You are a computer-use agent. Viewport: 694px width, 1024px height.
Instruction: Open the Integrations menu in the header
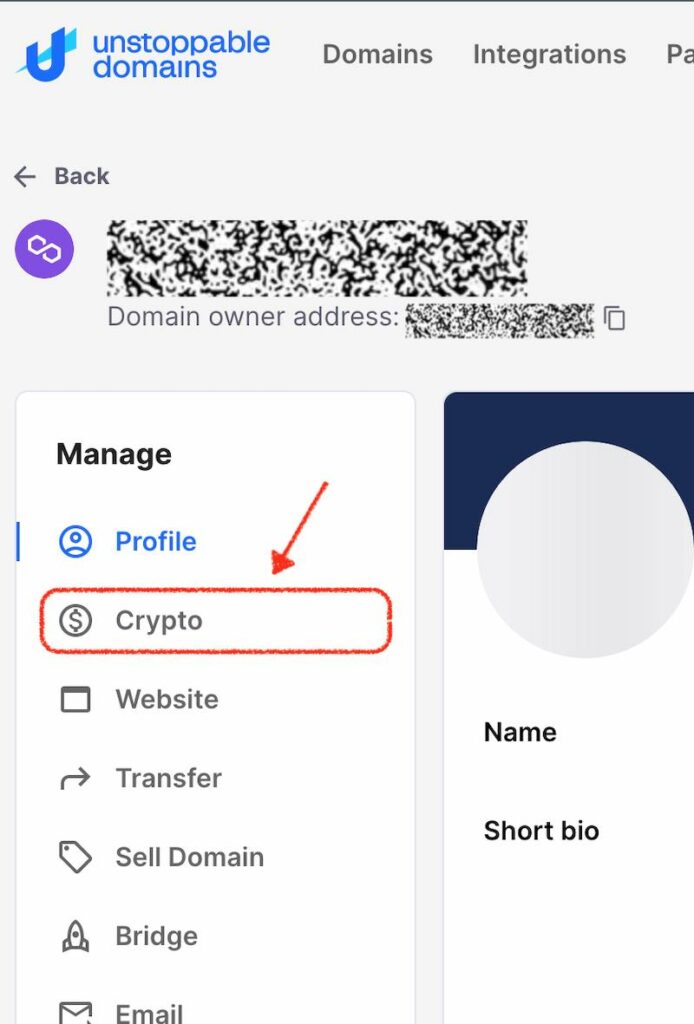[x=549, y=54]
